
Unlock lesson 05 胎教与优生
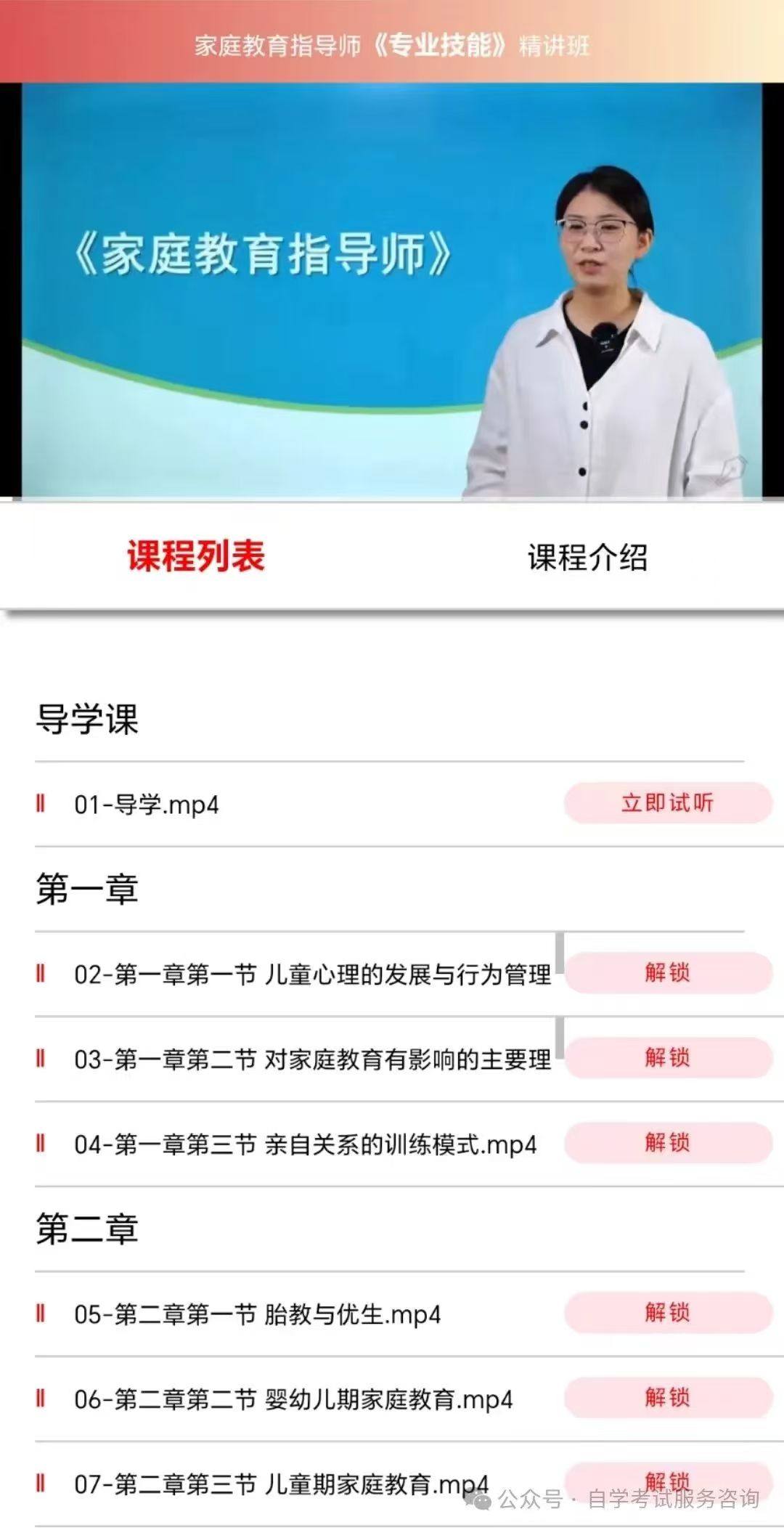[668, 1312]
